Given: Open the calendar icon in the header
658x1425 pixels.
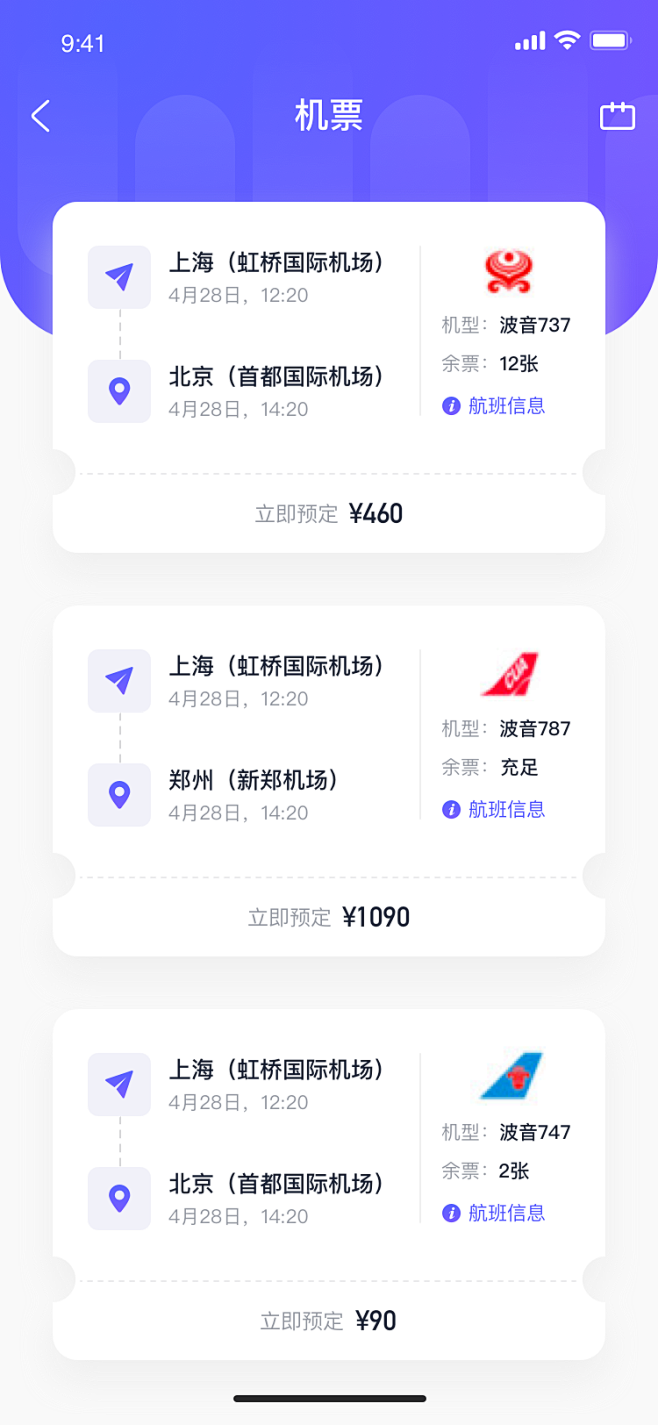Looking at the screenshot, I should click(617, 116).
